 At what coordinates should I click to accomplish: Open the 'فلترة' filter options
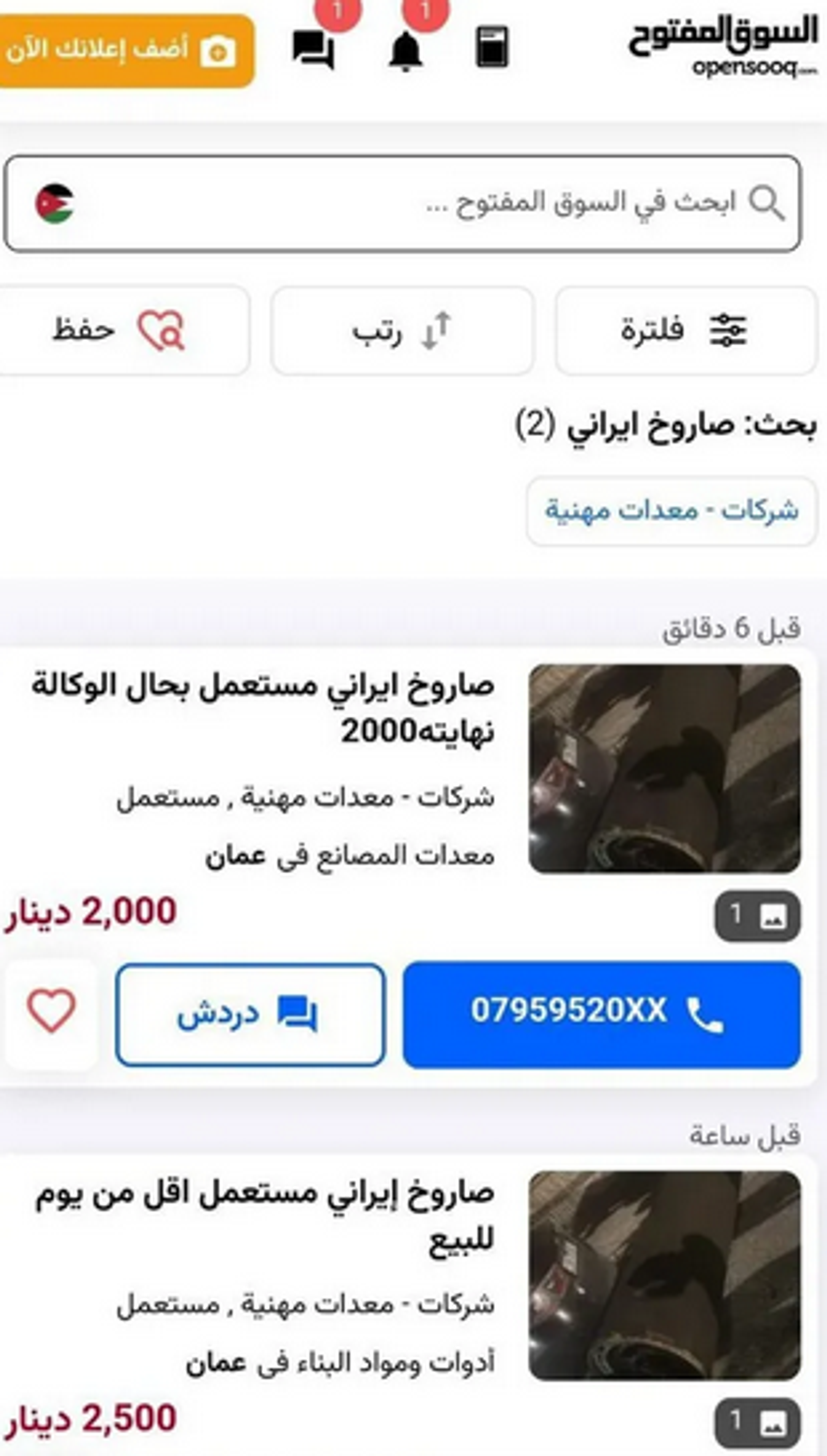(685, 330)
